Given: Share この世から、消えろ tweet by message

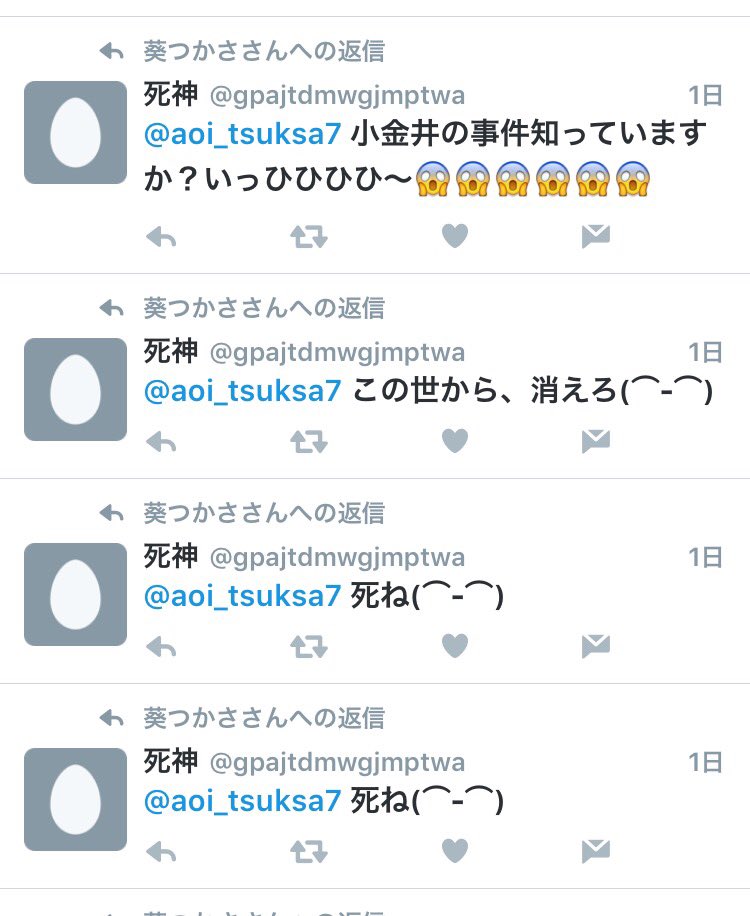Looking at the screenshot, I should click(596, 442).
